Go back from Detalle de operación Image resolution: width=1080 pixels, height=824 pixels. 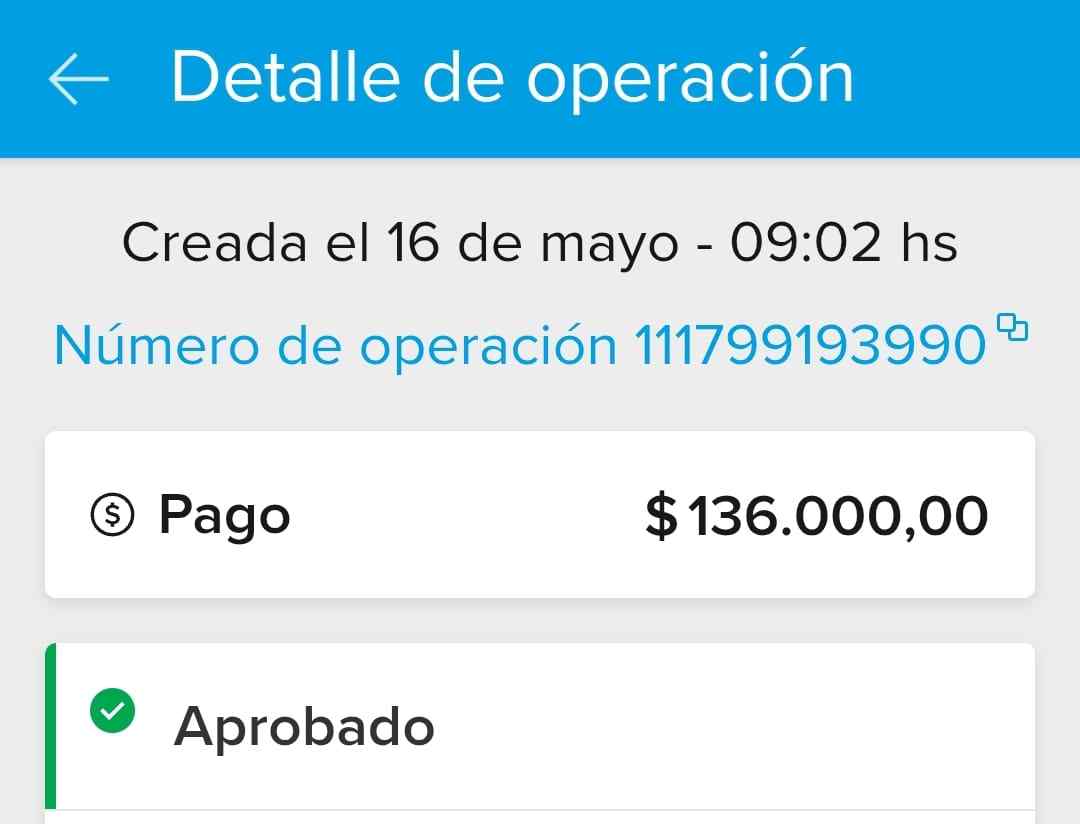click(x=78, y=79)
